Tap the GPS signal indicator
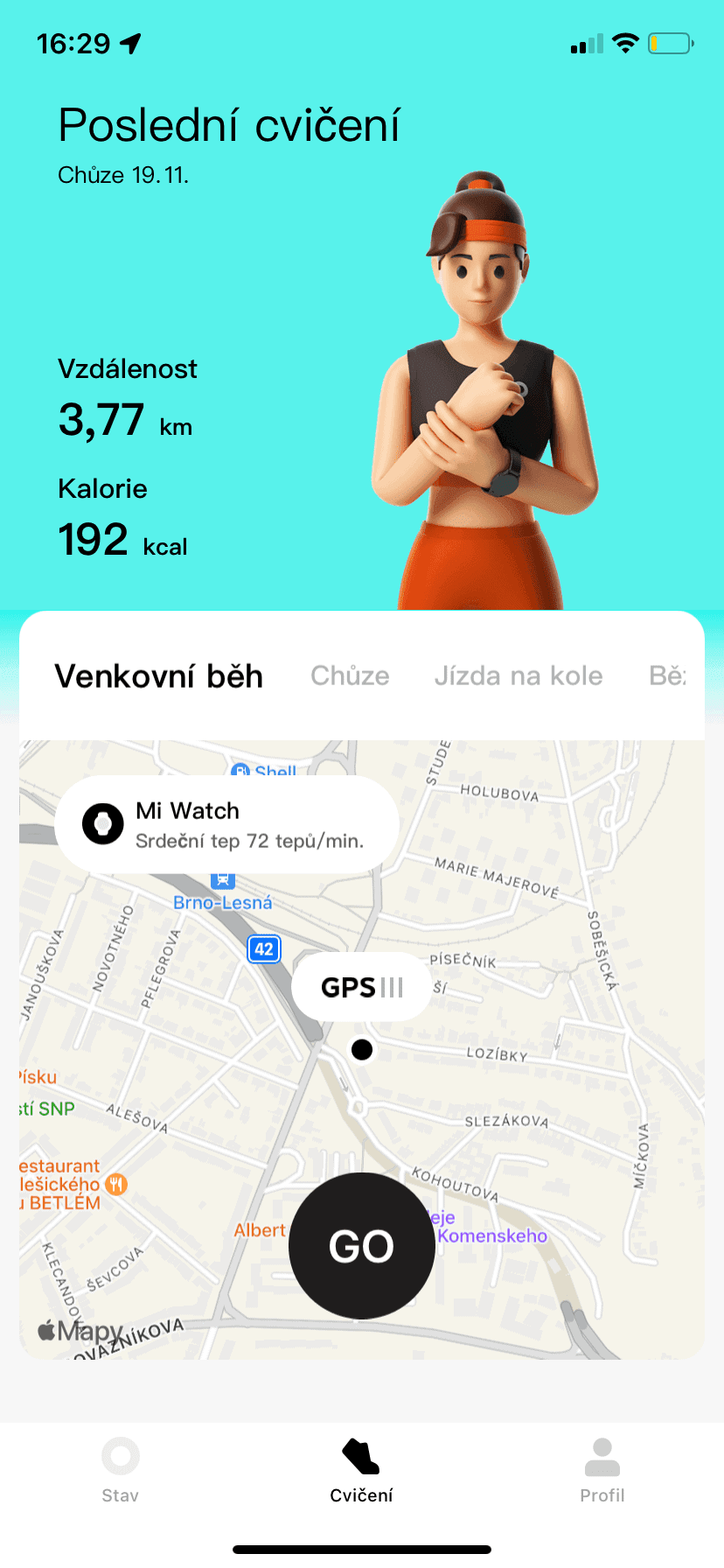The width and height of the screenshot is (724, 1568). pyautogui.click(x=361, y=987)
